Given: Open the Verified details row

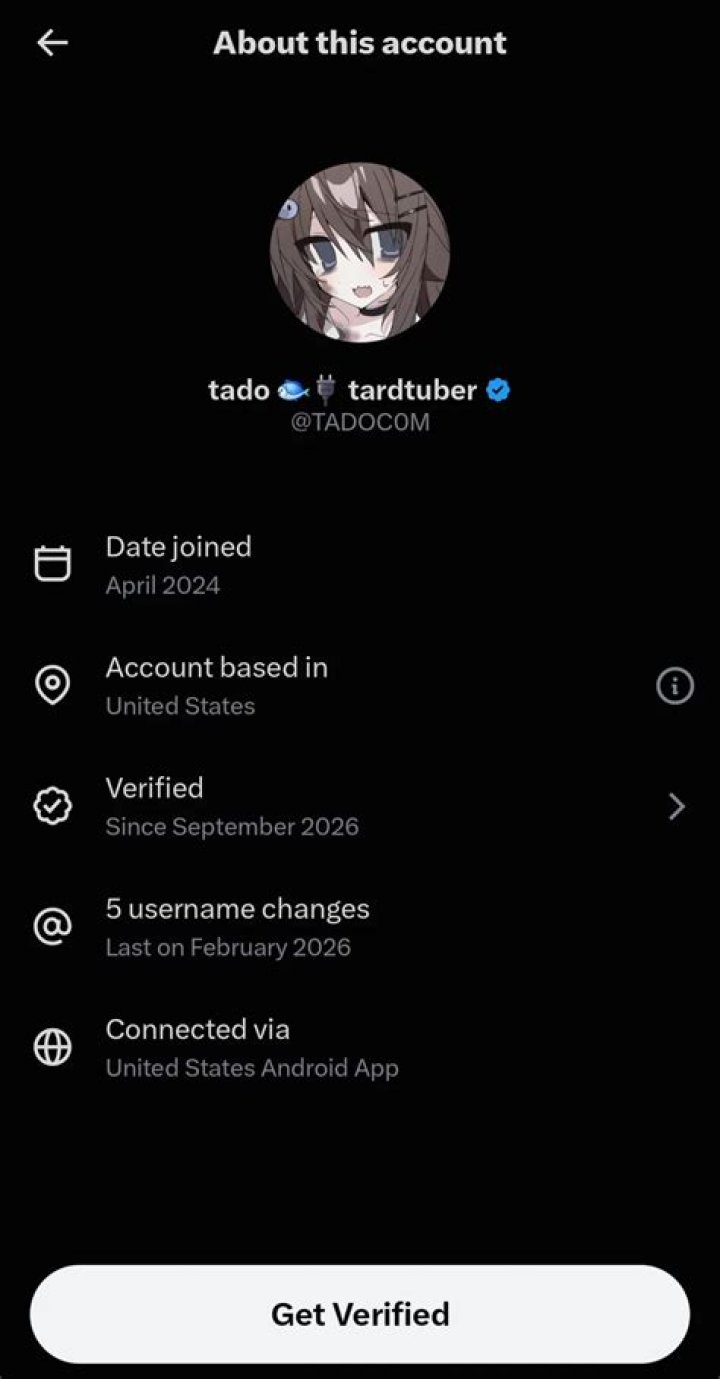Looking at the screenshot, I should point(360,807).
